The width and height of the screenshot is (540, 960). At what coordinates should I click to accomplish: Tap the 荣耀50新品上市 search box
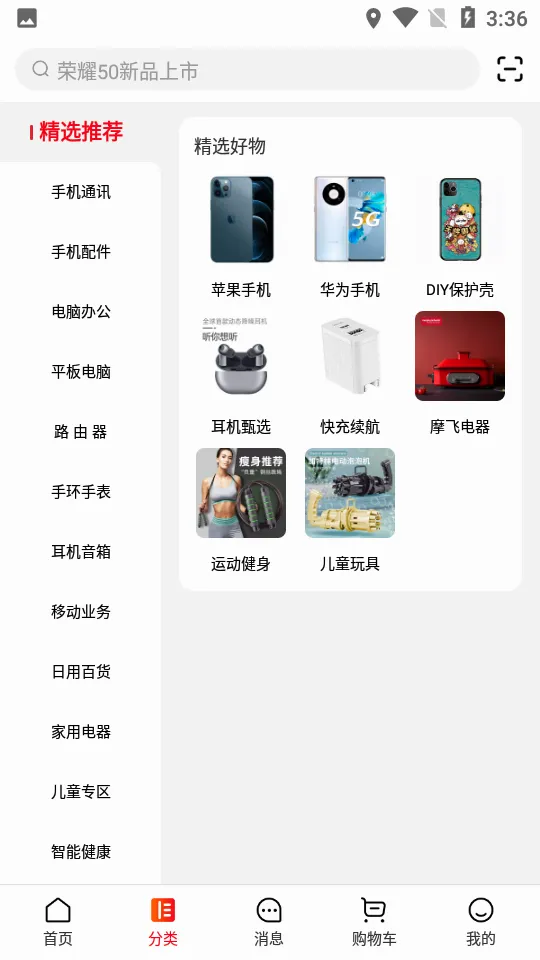point(247,70)
